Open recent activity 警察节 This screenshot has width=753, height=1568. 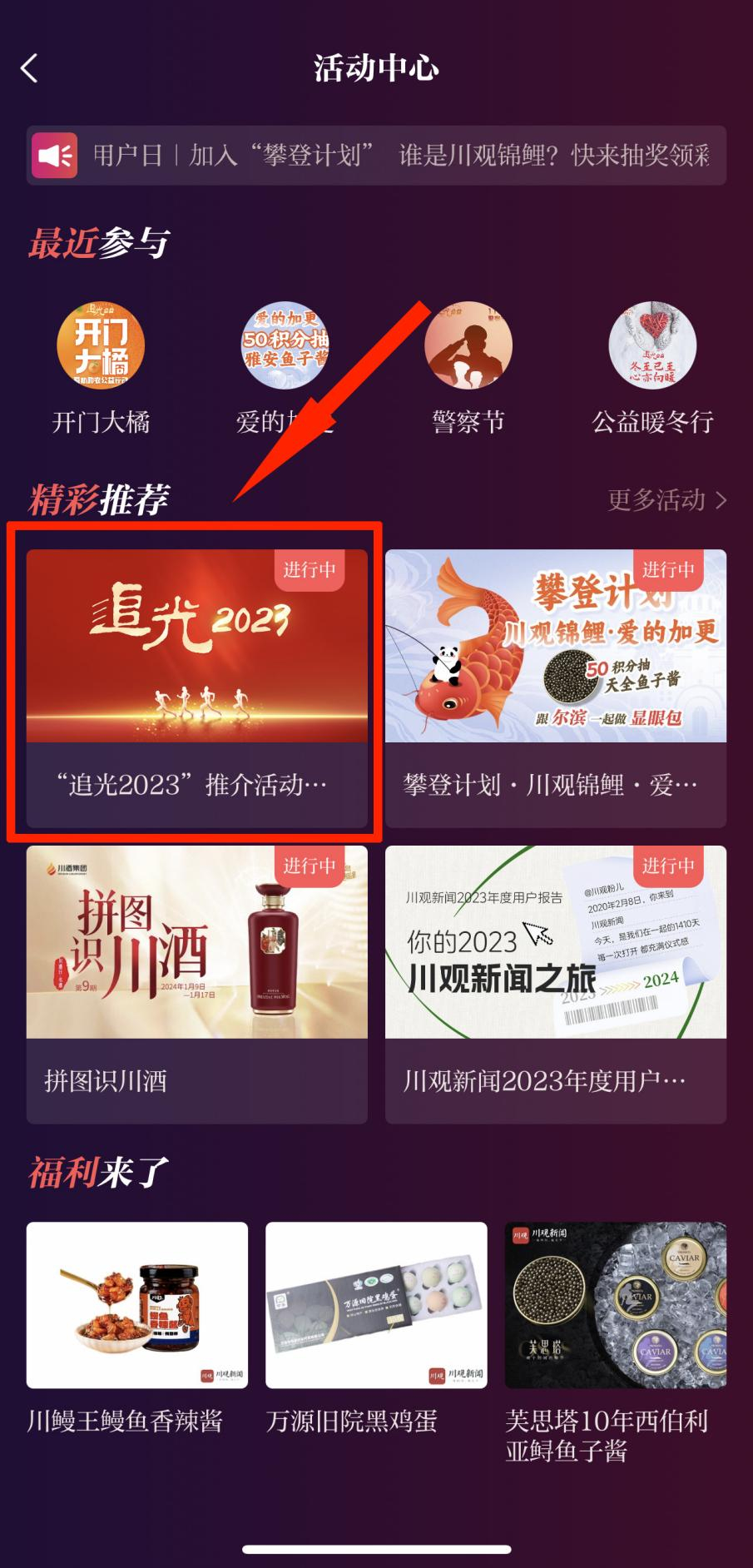click(468, 346)
